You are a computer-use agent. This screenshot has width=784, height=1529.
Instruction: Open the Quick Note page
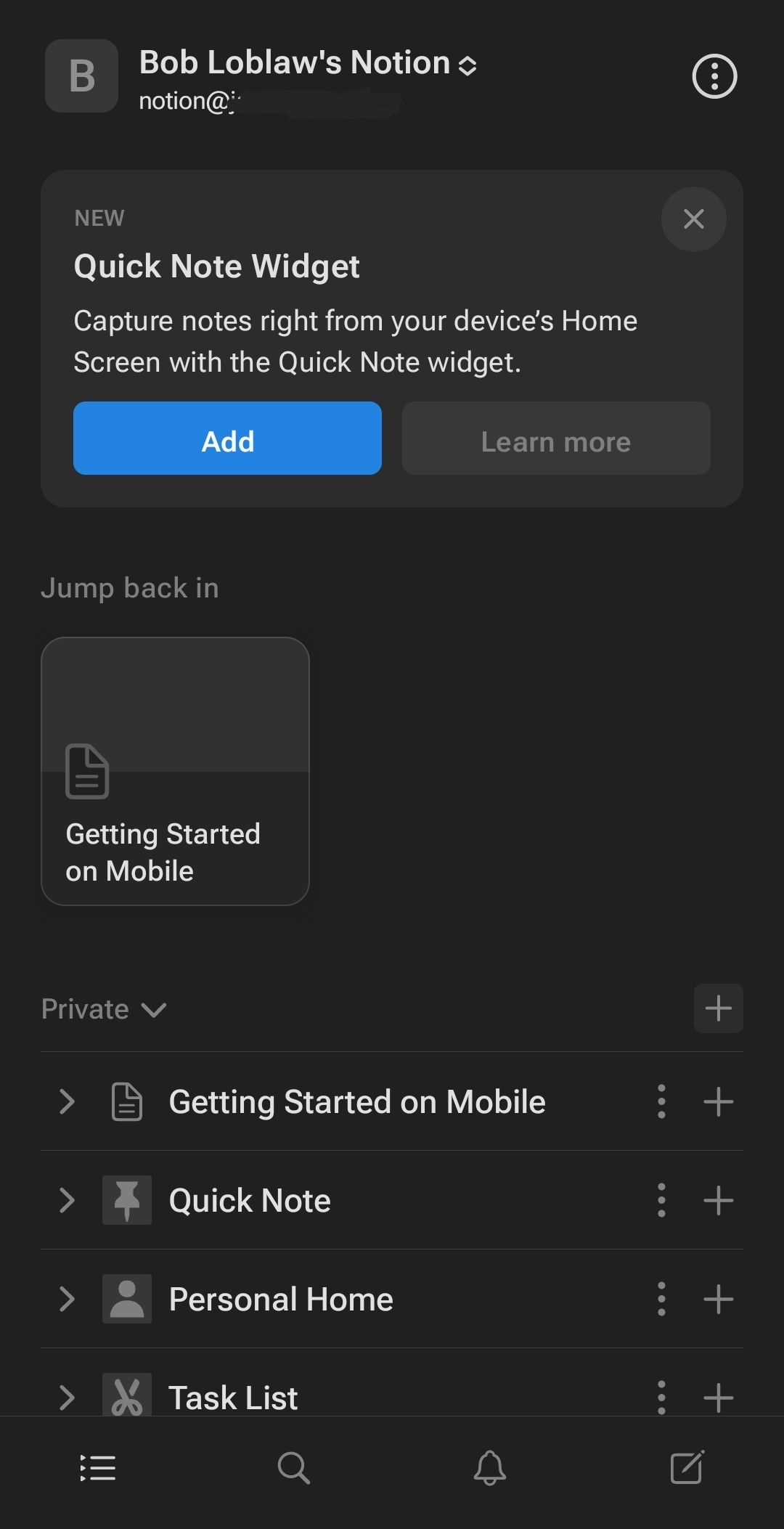250,1201
